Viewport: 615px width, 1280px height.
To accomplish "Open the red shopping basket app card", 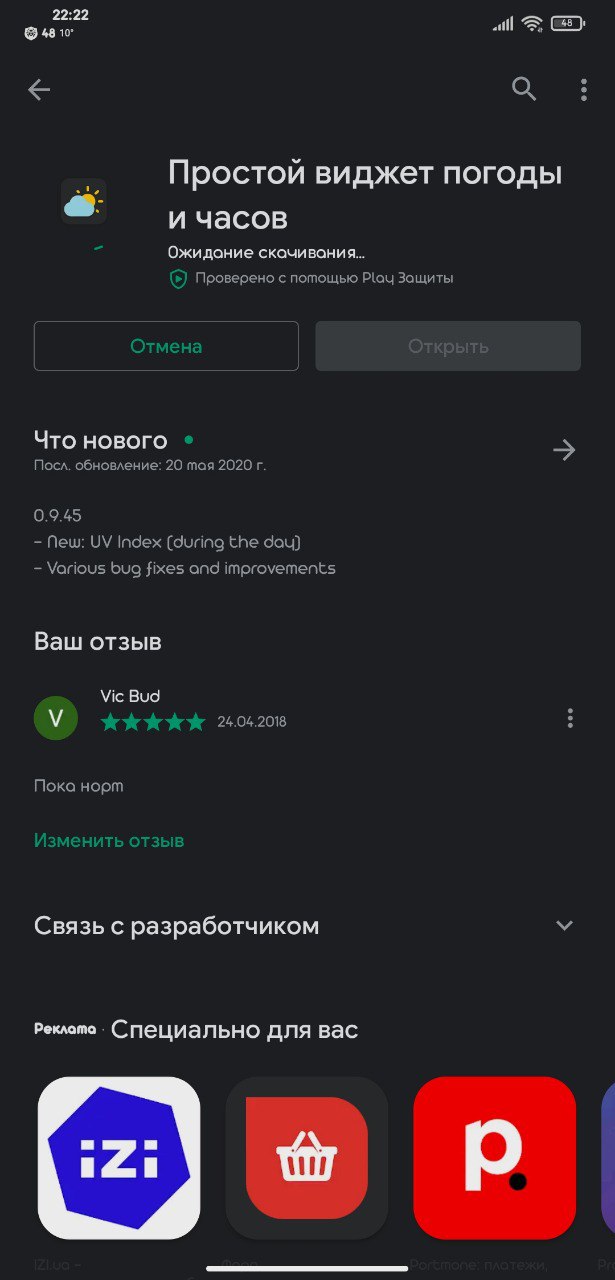I will (306, 1157).
